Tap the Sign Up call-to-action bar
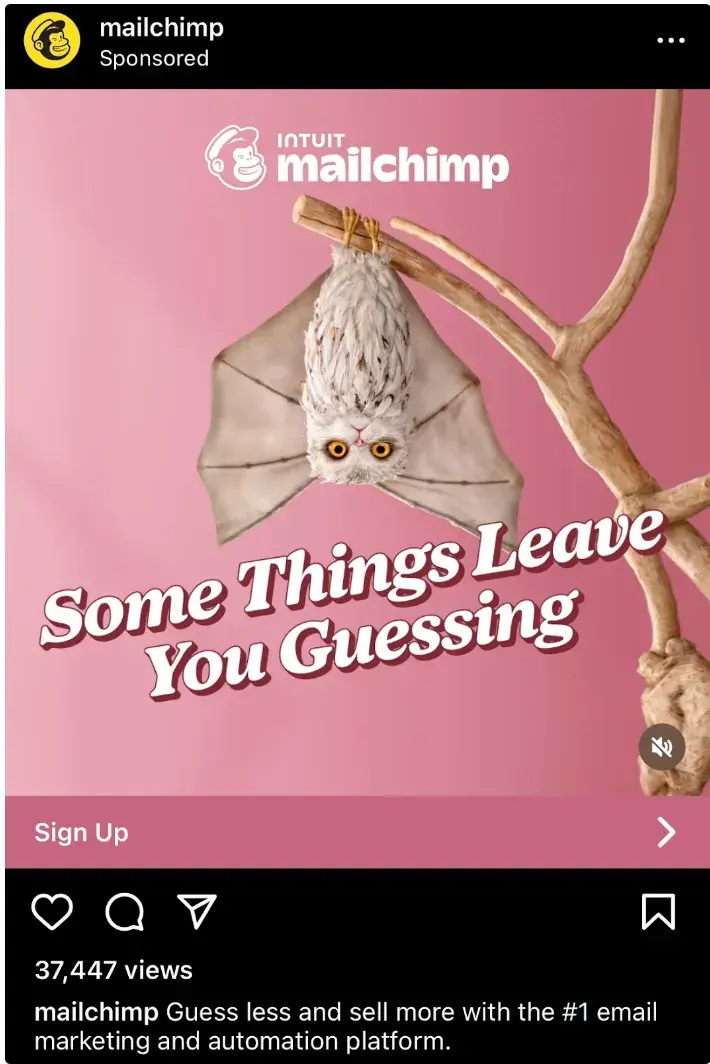 (x=355, y=832)
